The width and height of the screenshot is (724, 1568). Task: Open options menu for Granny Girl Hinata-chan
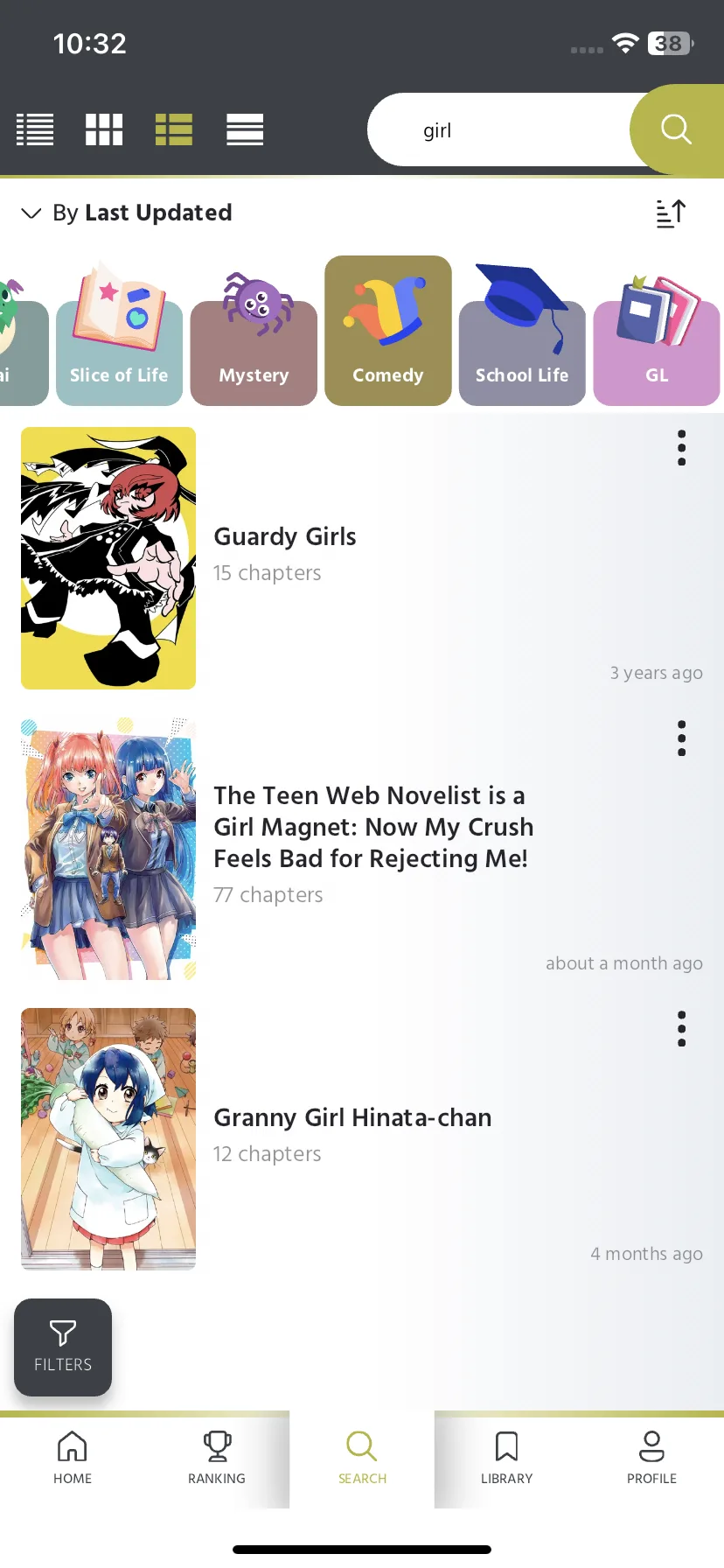point(681,1028)
